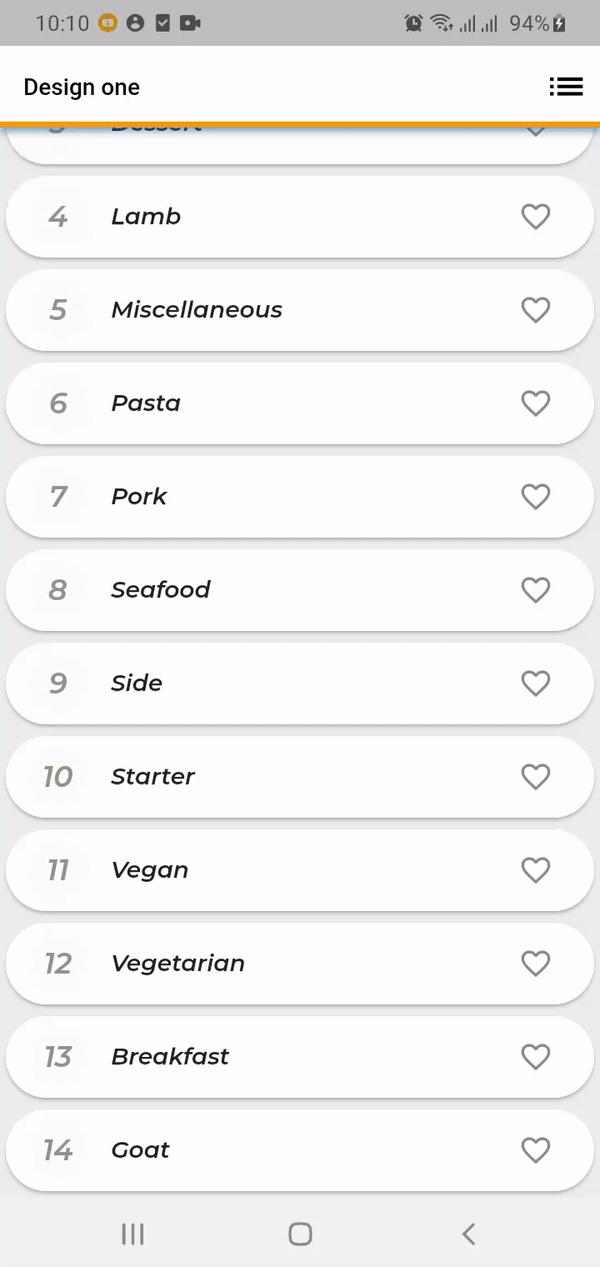600x1267 pixels.
Task: Open the Miscellaneous category row
Action: tap(197, 310)
